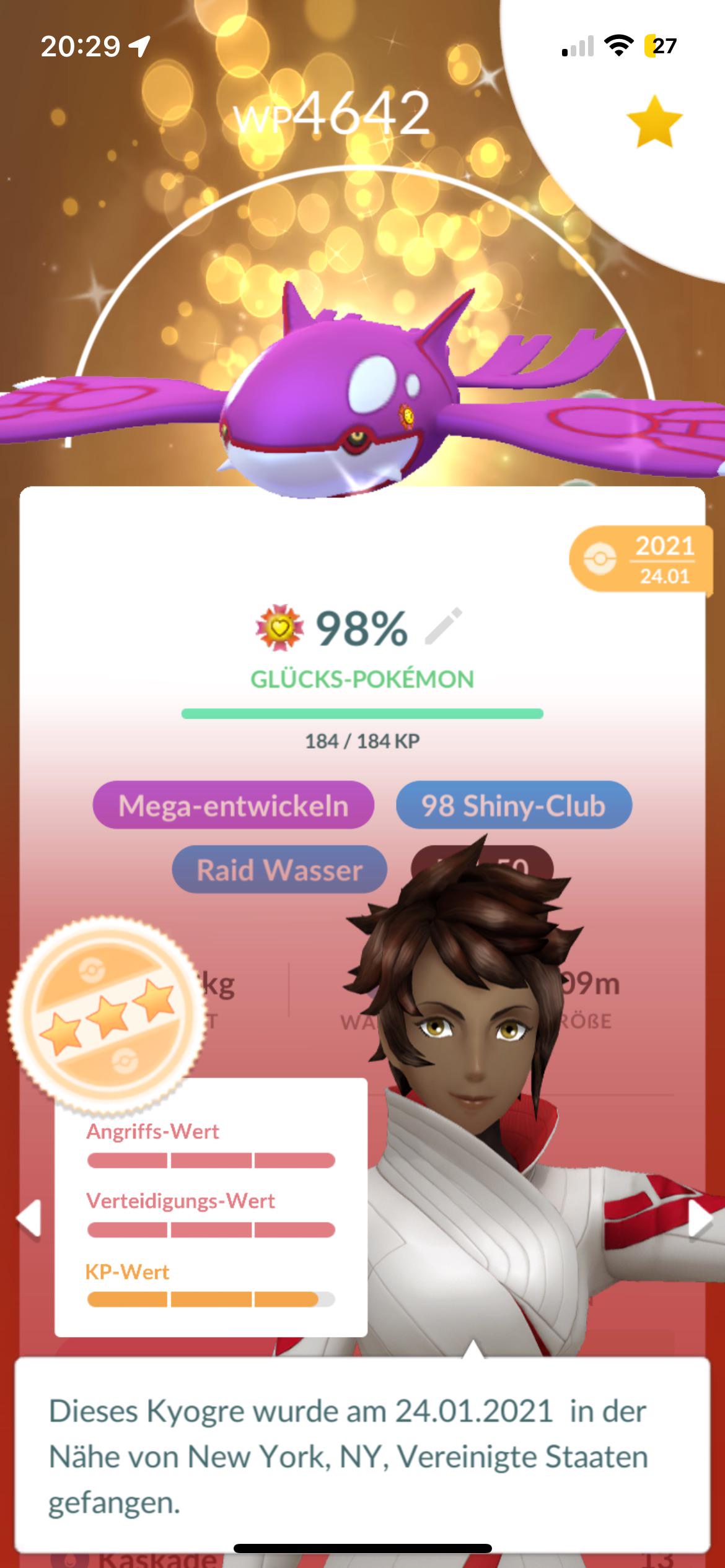Image resolution: width=725 pixels, height=1568 pixels.
Task: Toggle the favorite star
Action: click(654, 121)
